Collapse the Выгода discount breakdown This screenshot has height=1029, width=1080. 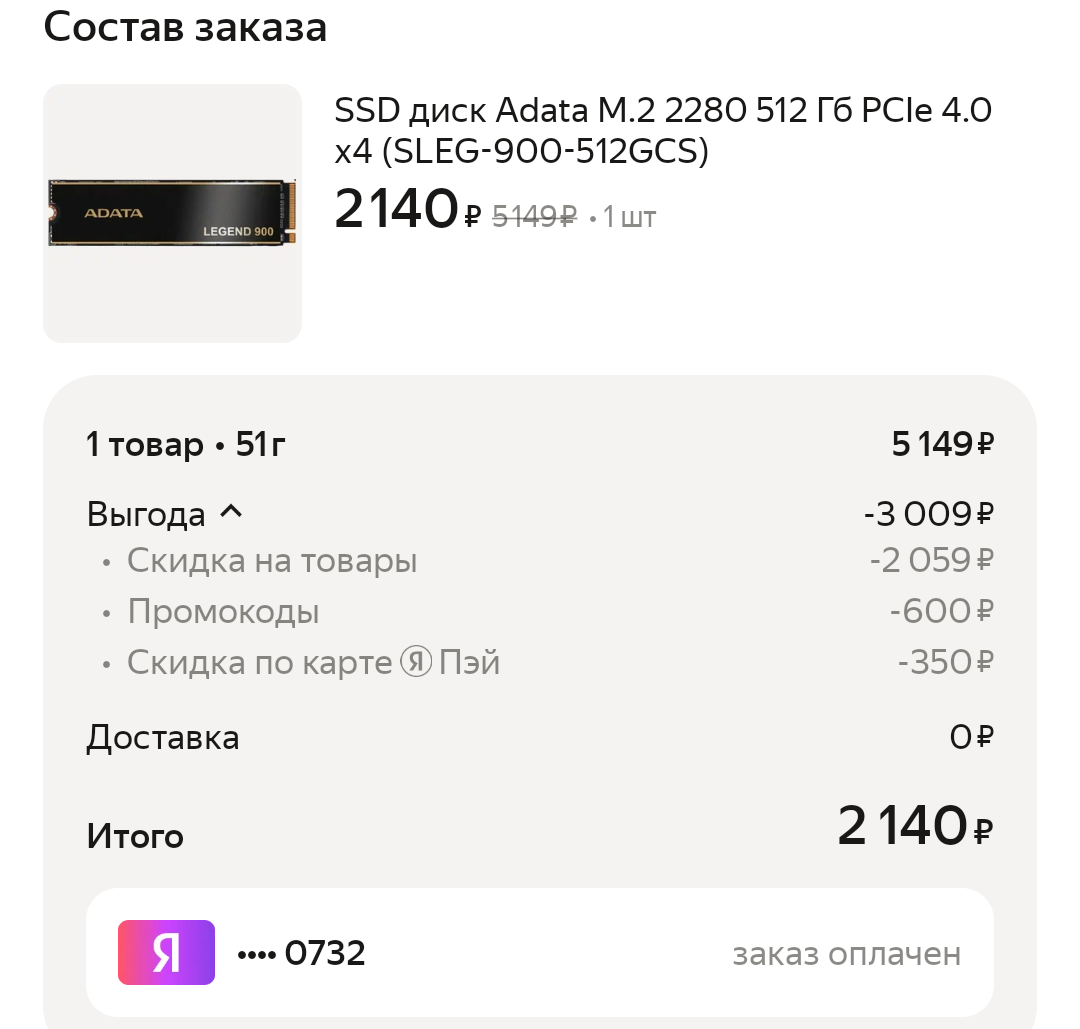coord(231,513)
